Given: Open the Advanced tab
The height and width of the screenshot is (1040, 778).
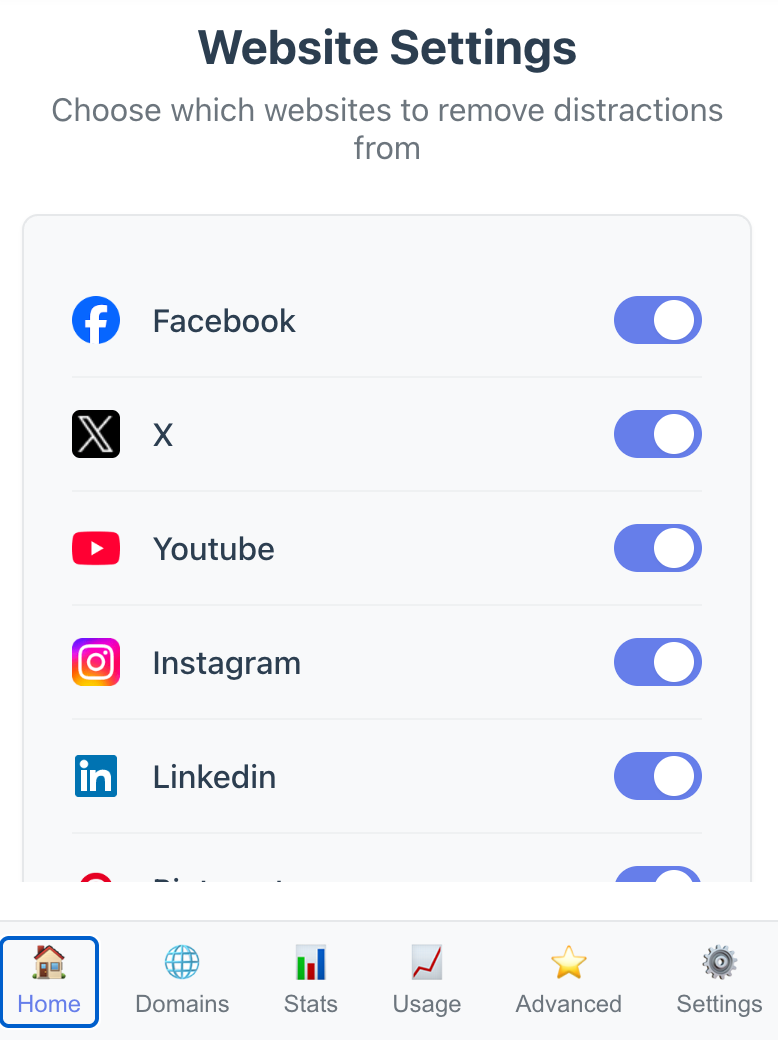Looking at the screenshot, I should coord(568,980).
